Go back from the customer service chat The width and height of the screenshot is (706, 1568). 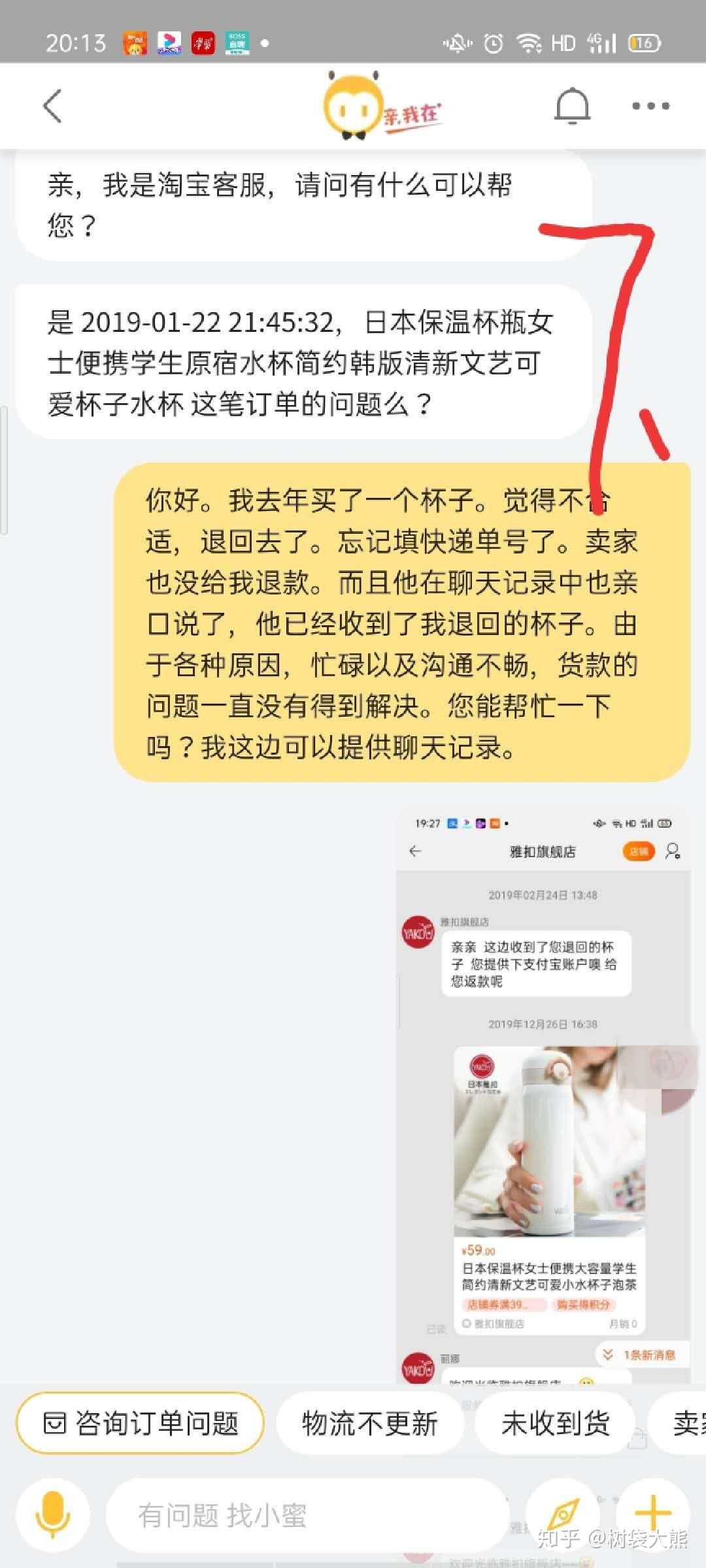52,106
